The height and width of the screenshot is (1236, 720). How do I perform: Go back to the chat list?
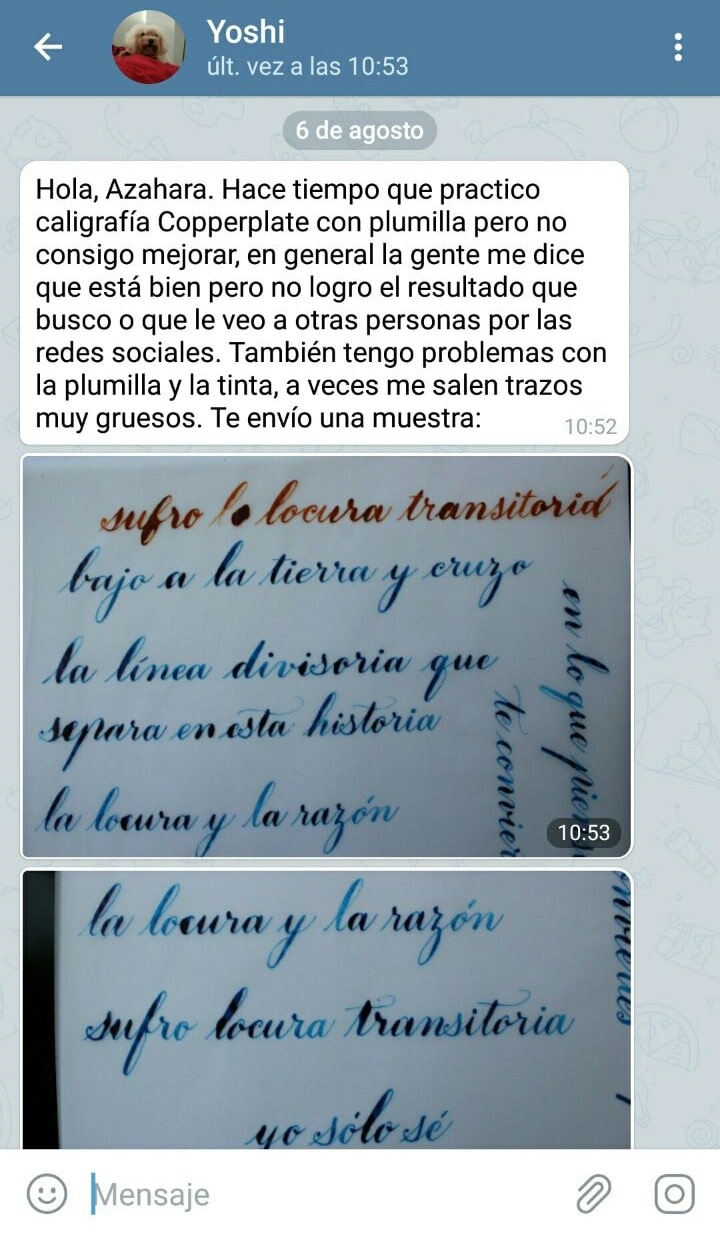(48, 47)
